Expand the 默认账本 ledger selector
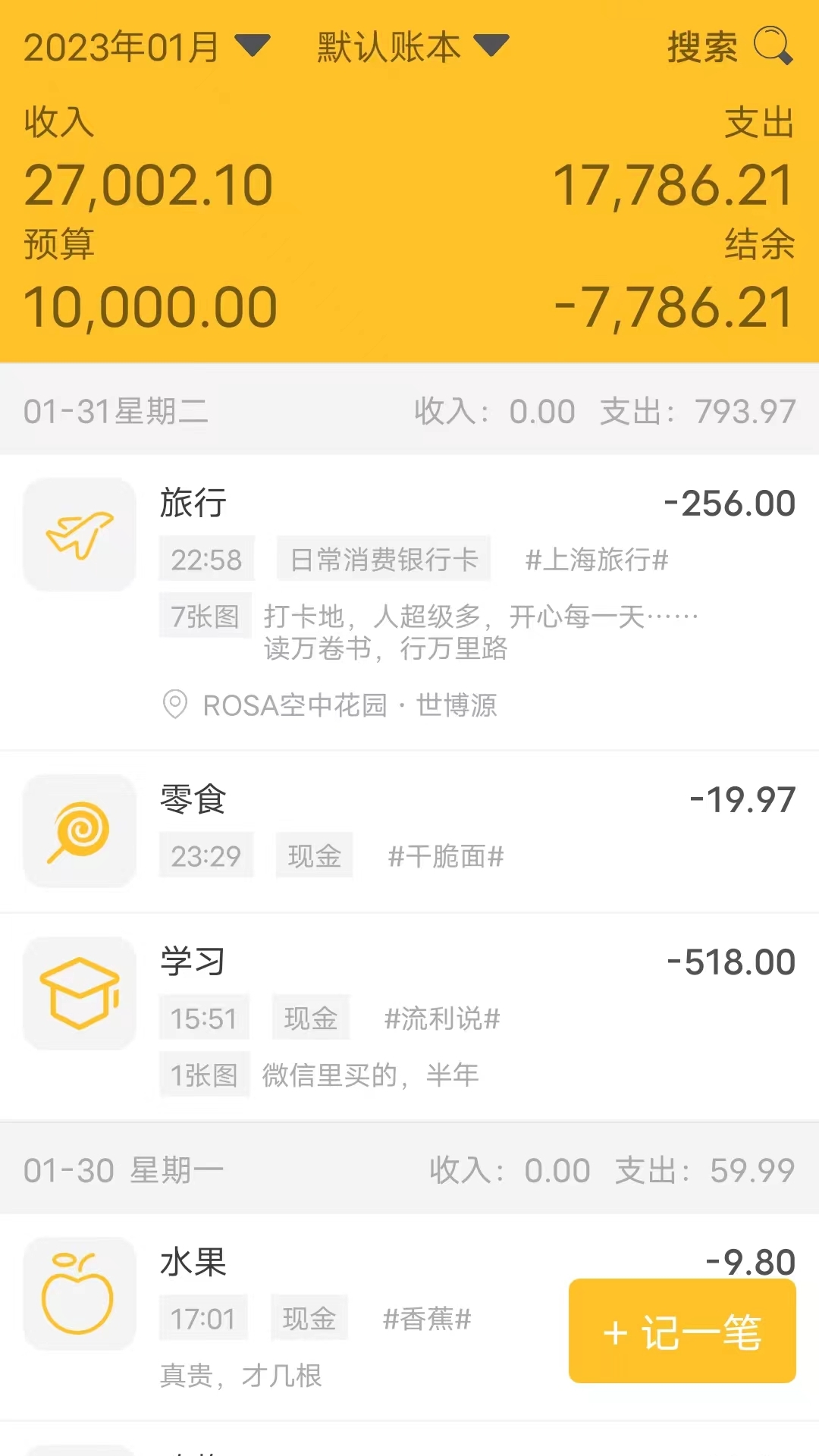 (x=408, y=47)
